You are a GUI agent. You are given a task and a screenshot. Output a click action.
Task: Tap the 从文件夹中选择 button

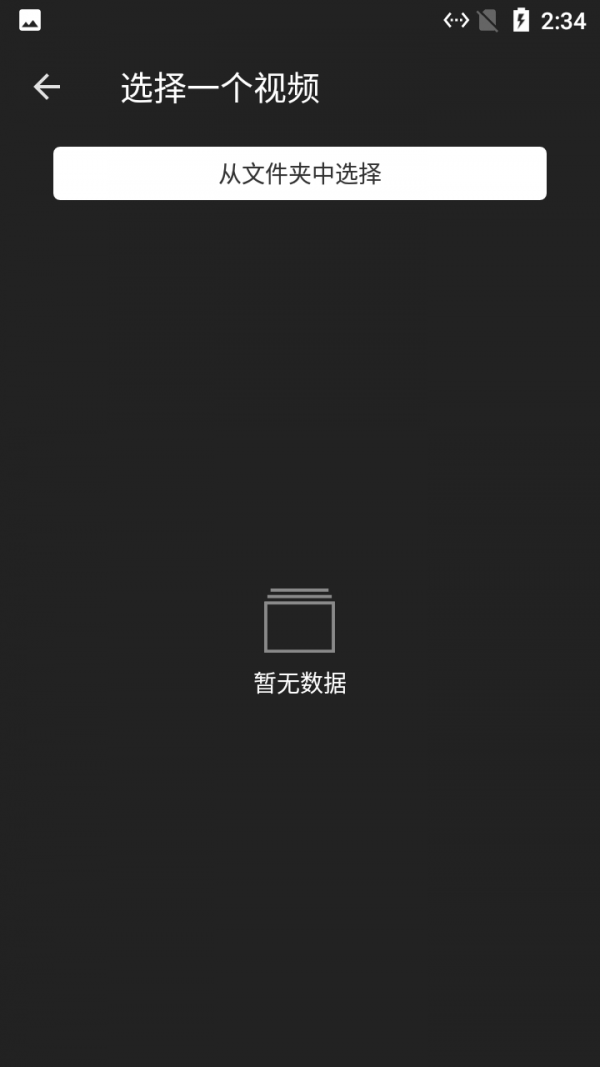300,174
